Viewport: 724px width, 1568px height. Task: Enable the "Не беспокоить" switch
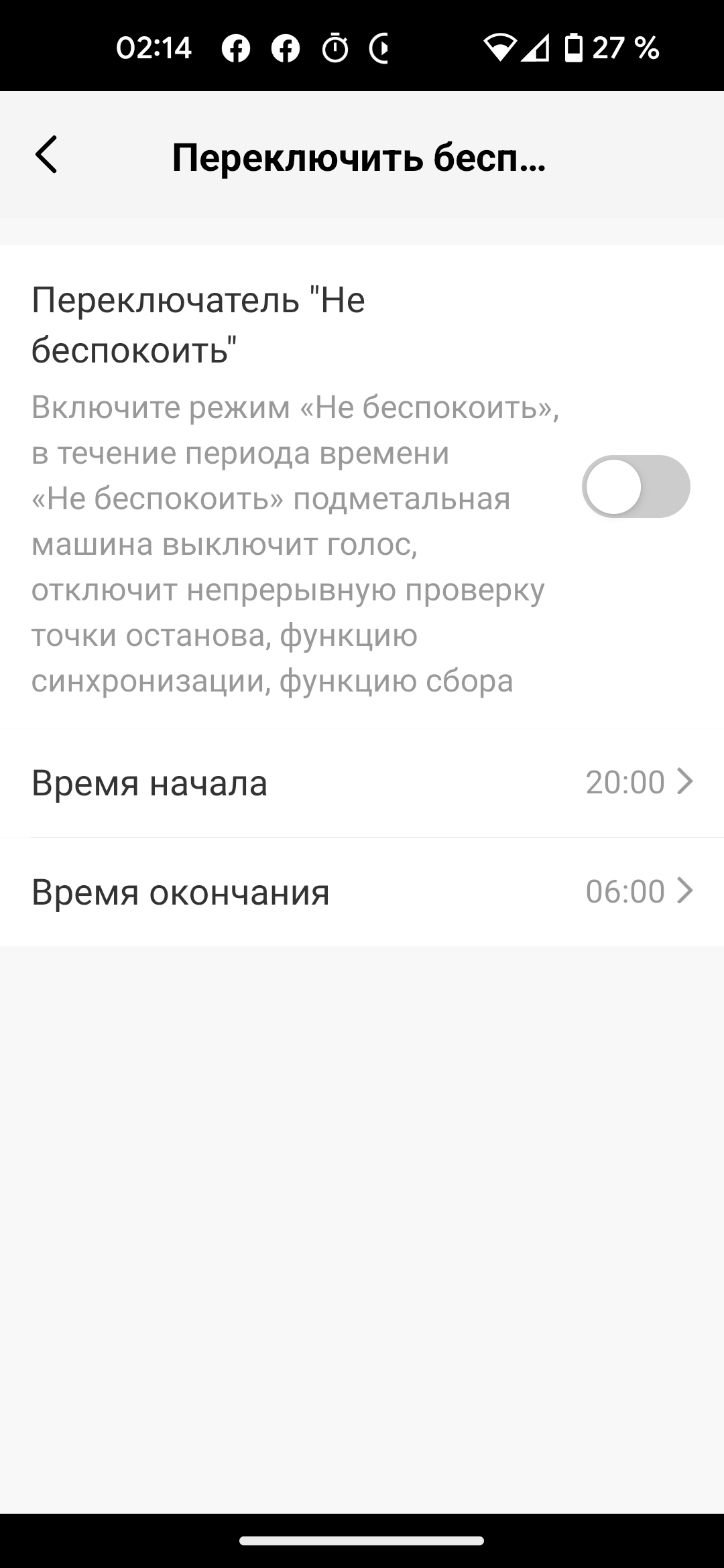click(636, 486)
